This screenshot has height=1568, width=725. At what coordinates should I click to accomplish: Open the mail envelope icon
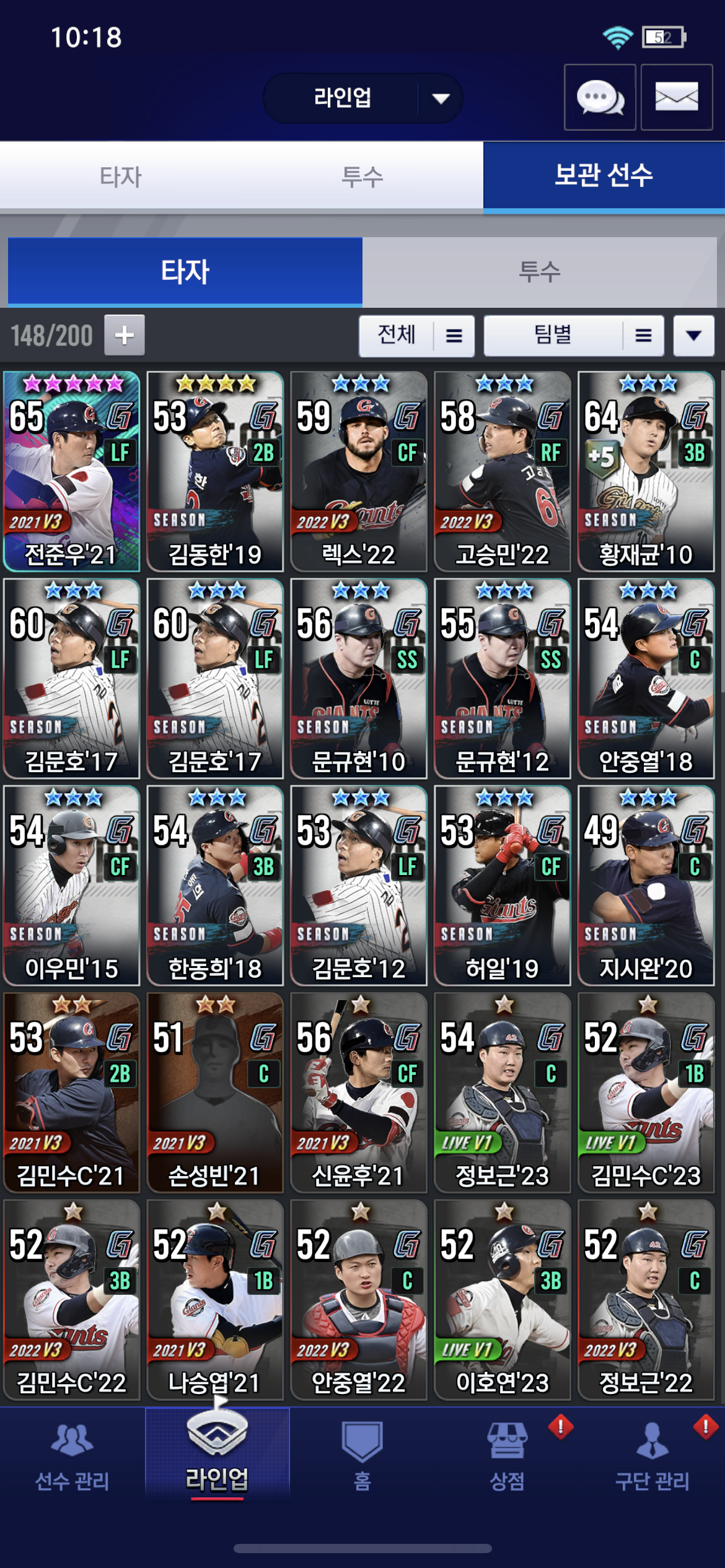(676, 98)
